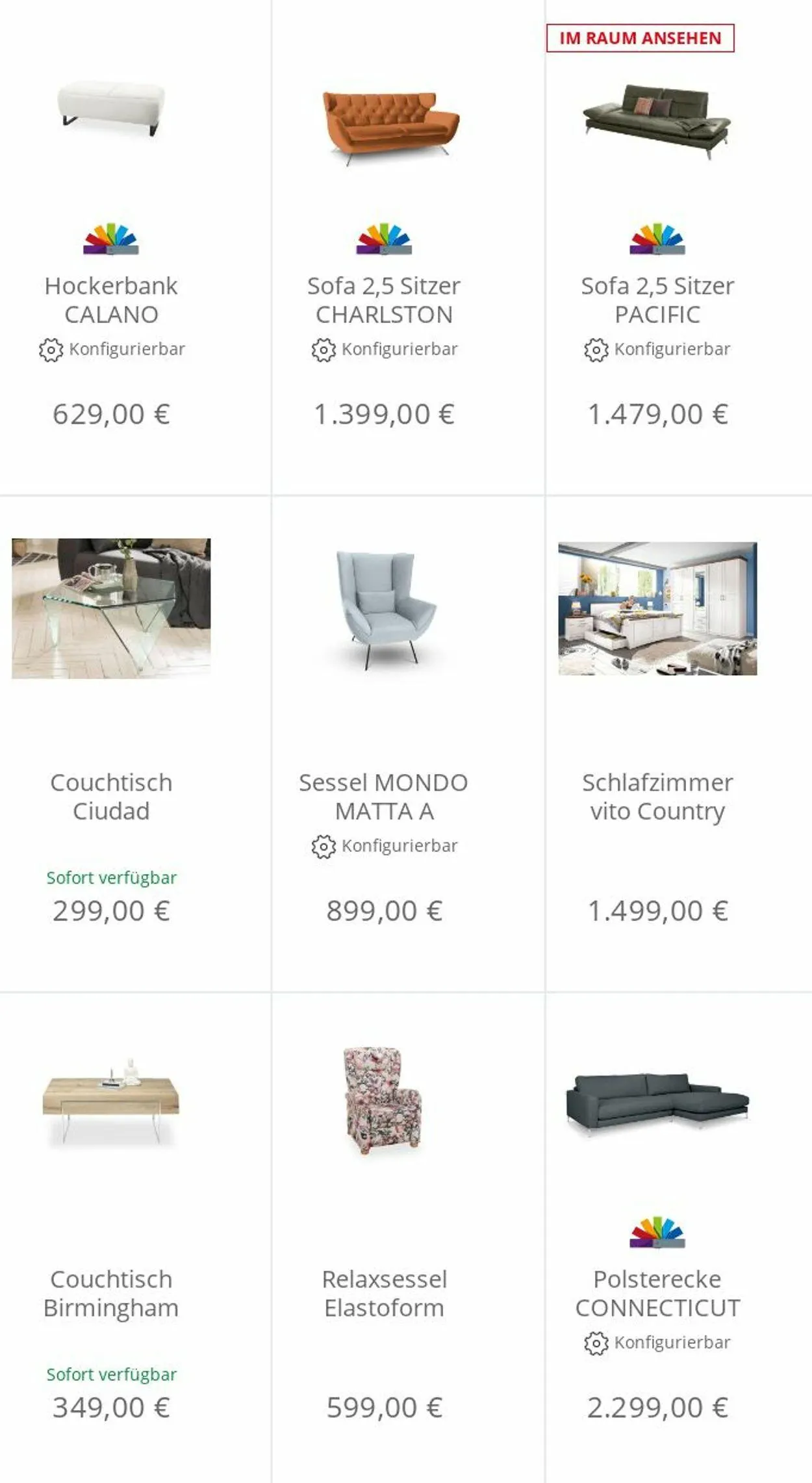Screen dimensions: 812x1483
Task: View the Polsterecke CONNECTICUT
Action: click(657, 1293)
